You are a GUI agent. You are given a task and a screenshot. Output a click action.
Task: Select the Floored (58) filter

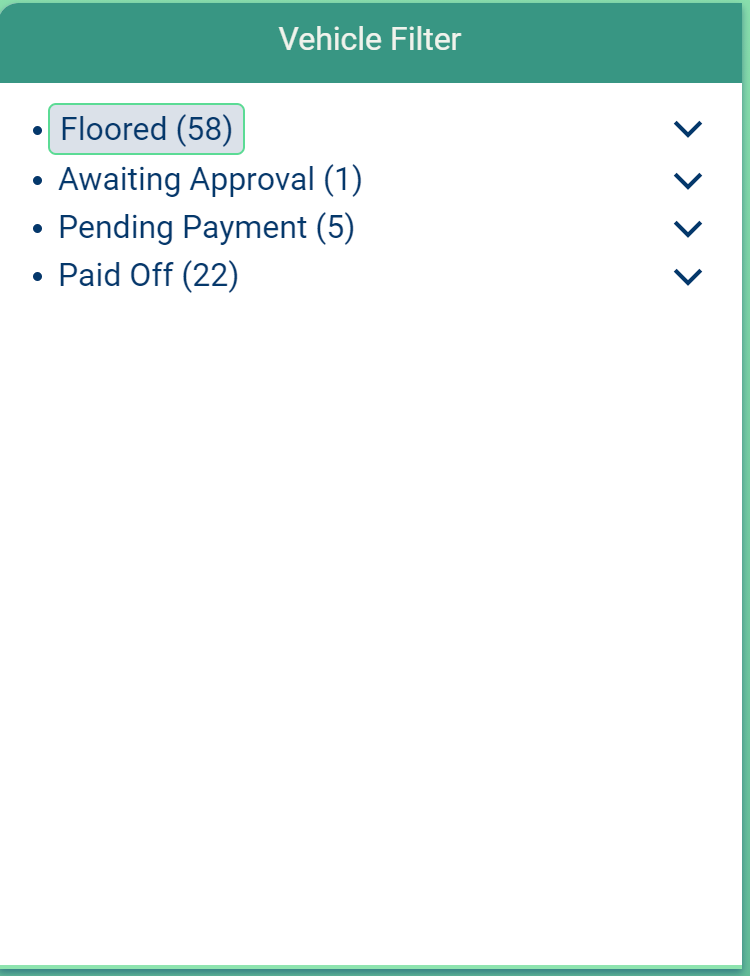click(146, 129)
